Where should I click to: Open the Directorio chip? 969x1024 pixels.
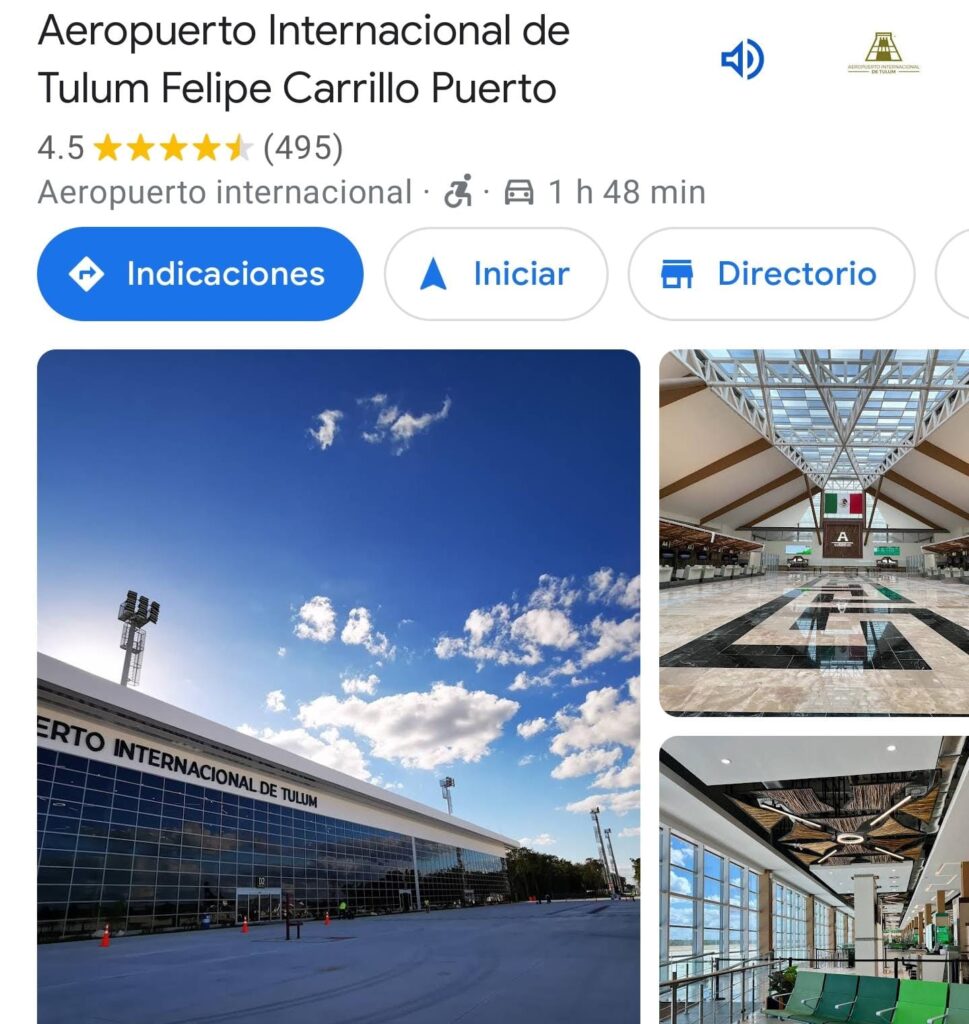(771, 274)
